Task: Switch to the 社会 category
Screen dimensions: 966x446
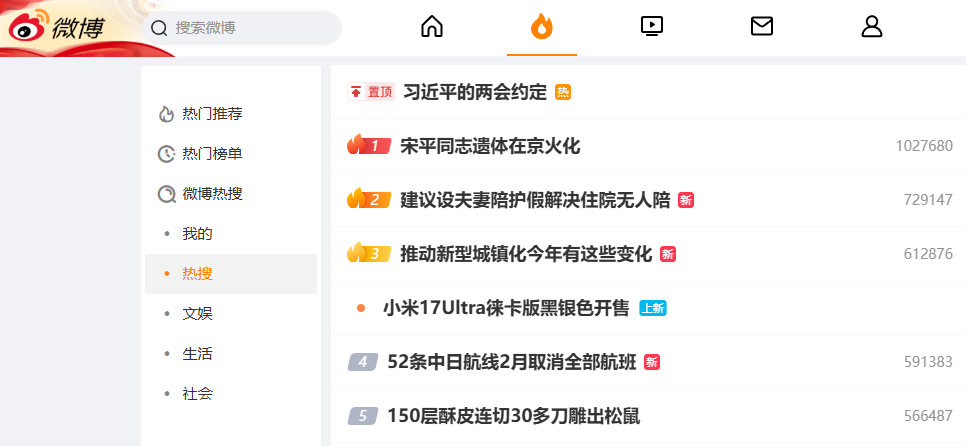Action: [197, 394]
